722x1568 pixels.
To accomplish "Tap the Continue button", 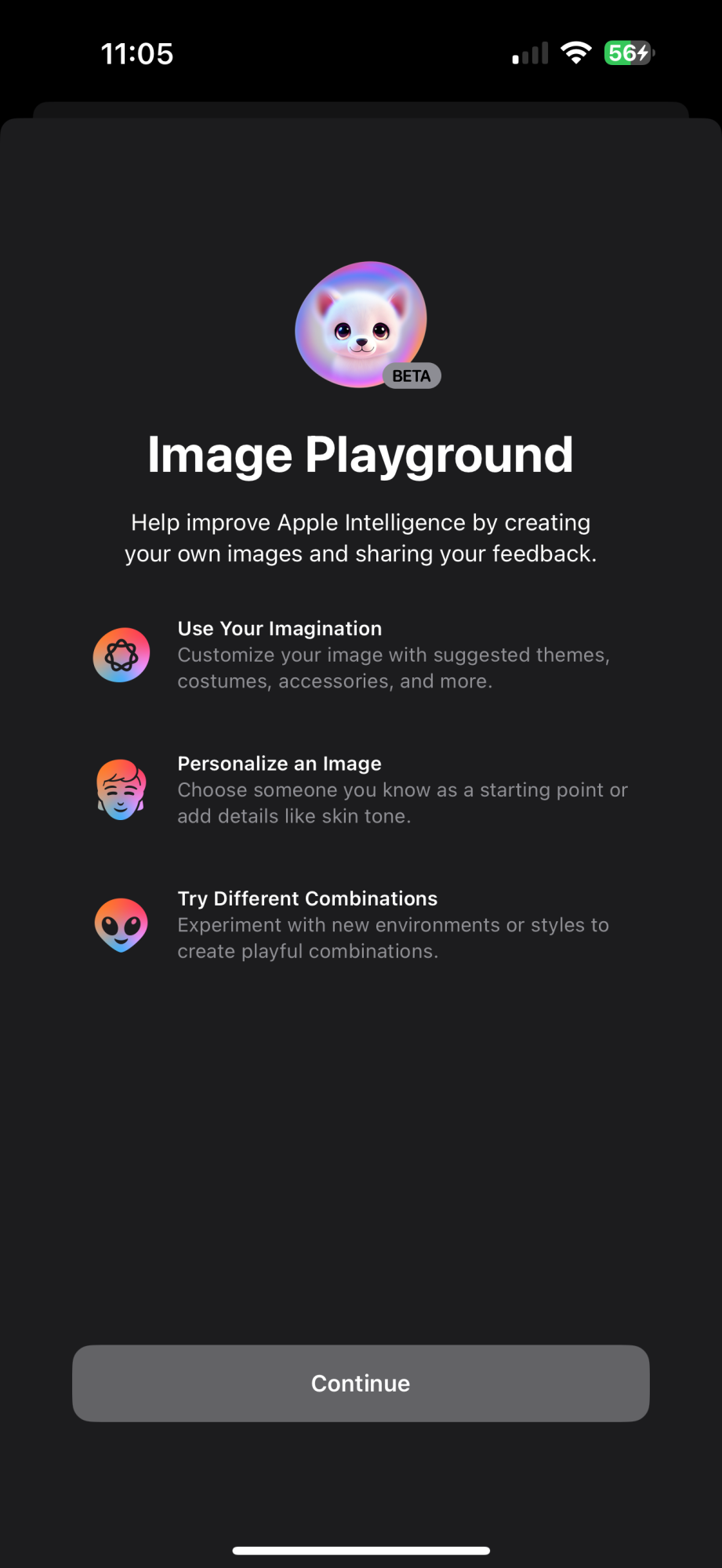I will (x=361, y=1383).
